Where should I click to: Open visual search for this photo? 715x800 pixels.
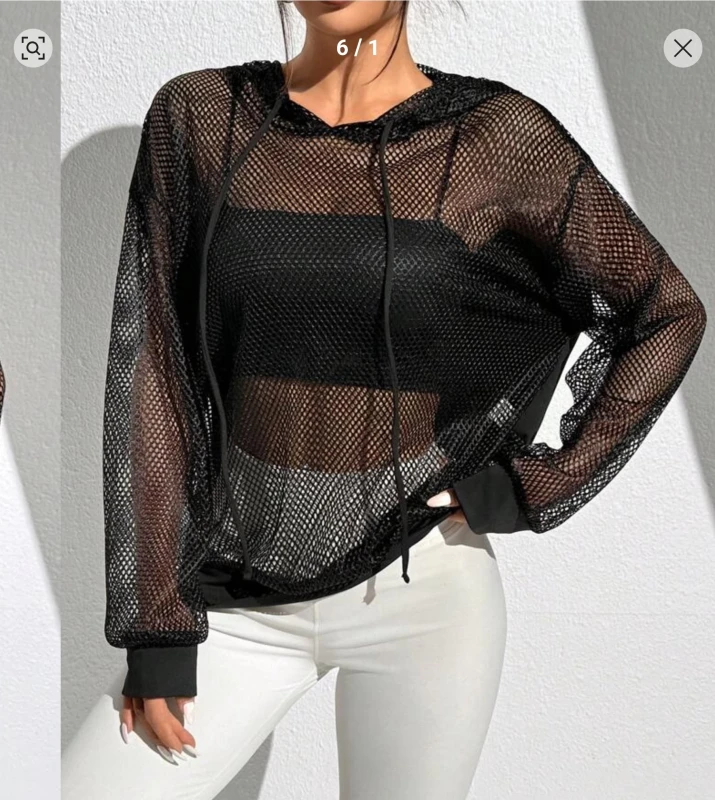click(x=33, y=48)
